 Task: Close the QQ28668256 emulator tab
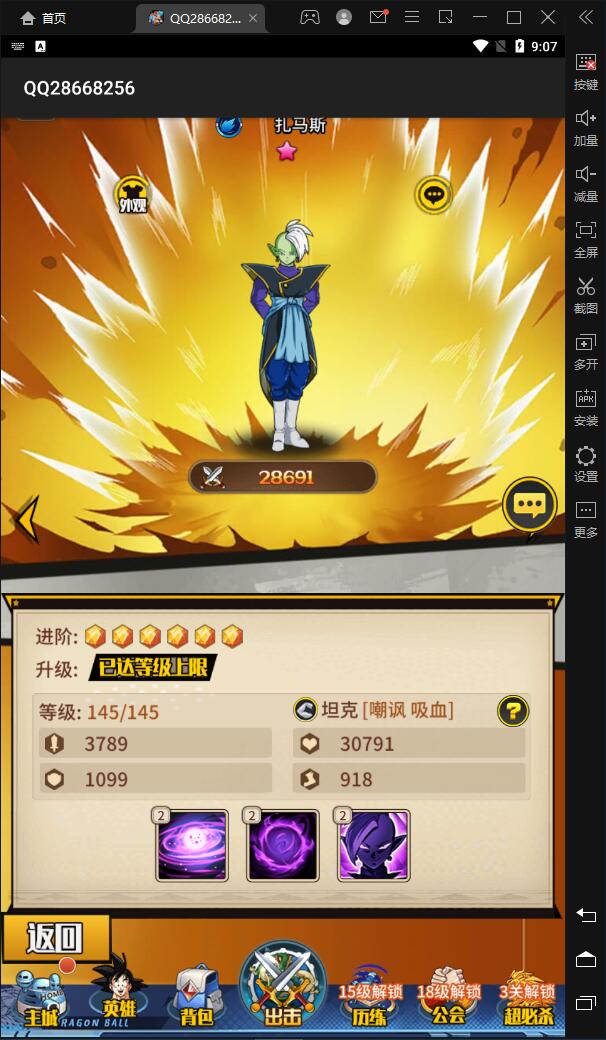click(x=253, y=18)
